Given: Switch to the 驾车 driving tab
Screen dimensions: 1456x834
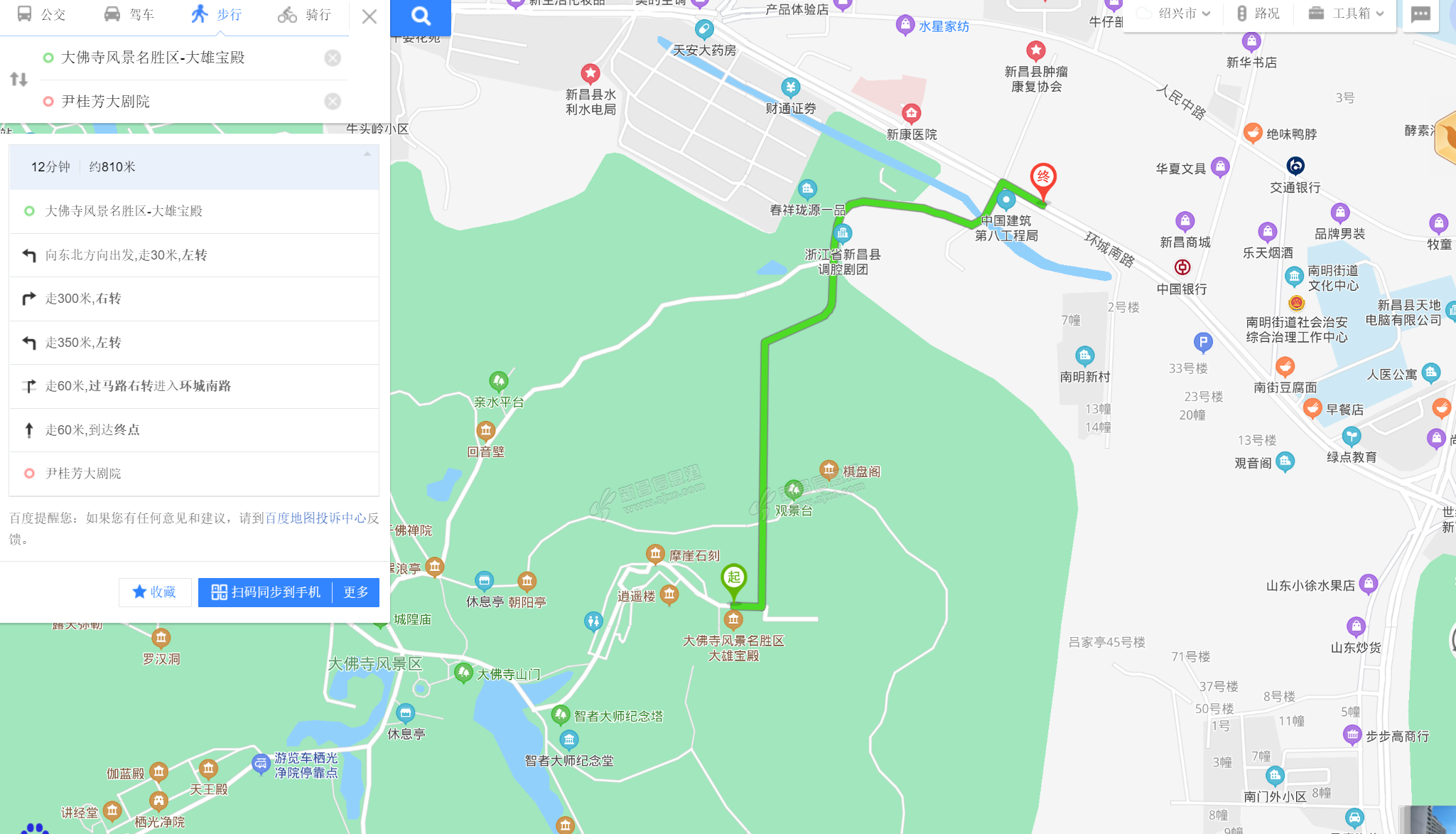Looking at the screenshot, I should (x=129, y=15).
